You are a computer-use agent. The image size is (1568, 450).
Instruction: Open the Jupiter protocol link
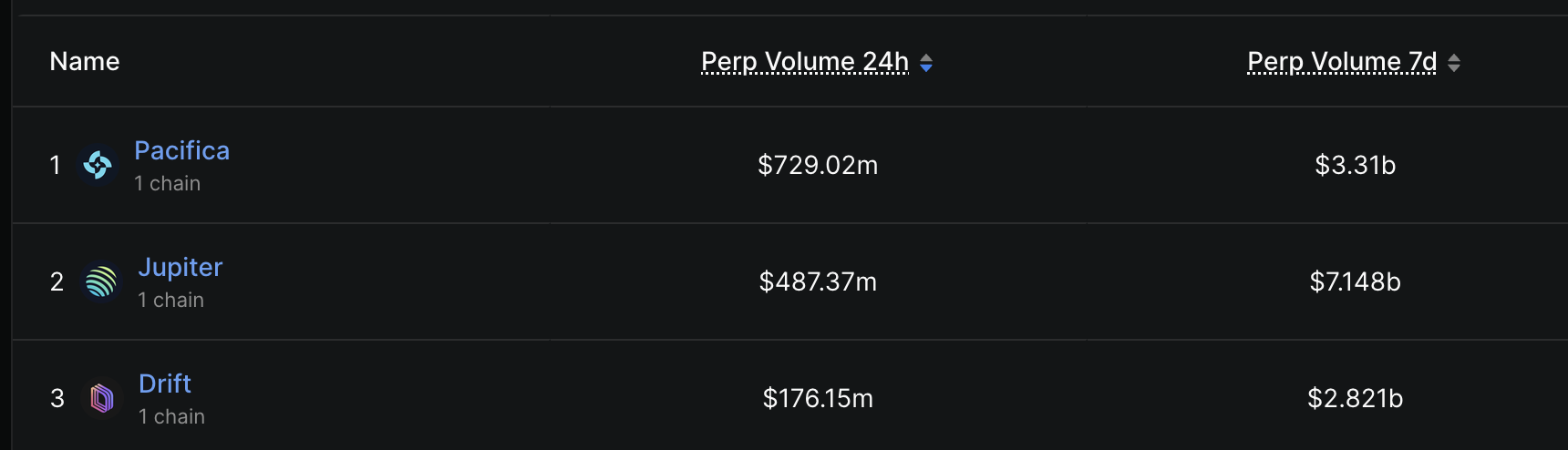click(x=180, y=267)
